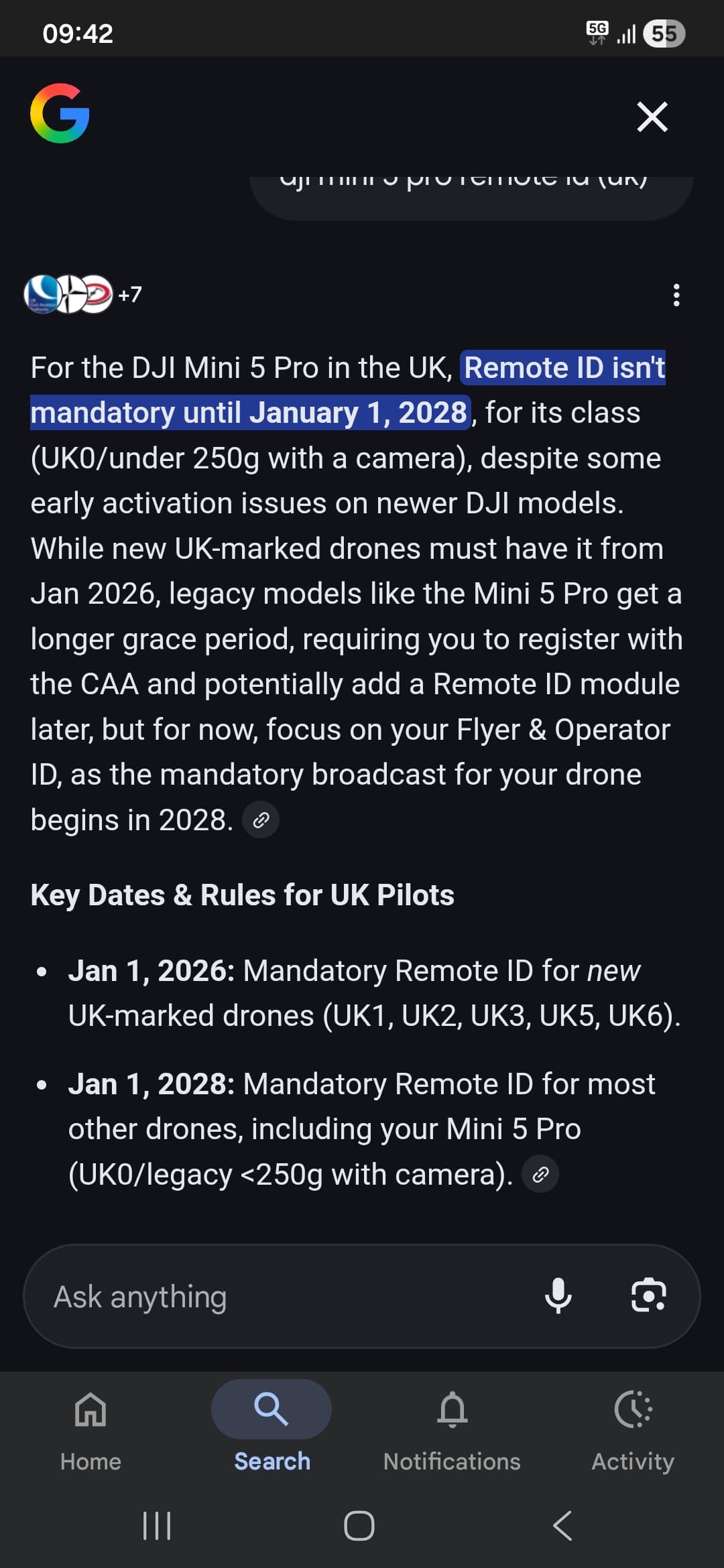Viewport: 724px width, 1568px height.
Task: Open the Activity tab
Action: pos(633,1427)
